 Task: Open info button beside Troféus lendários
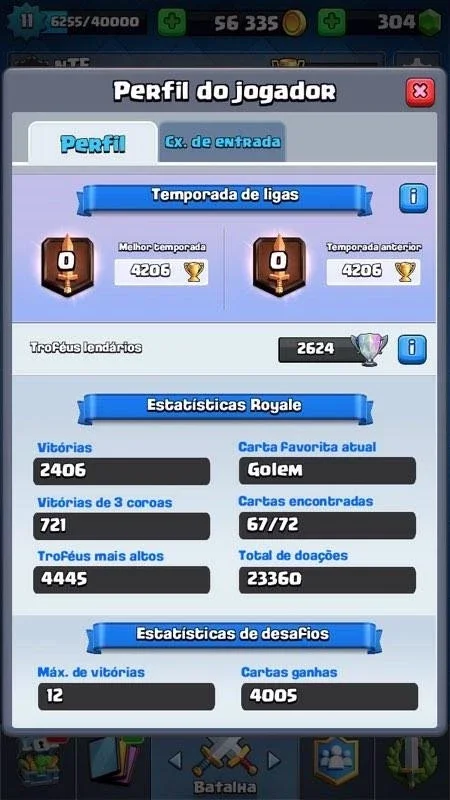pos(412,349)
